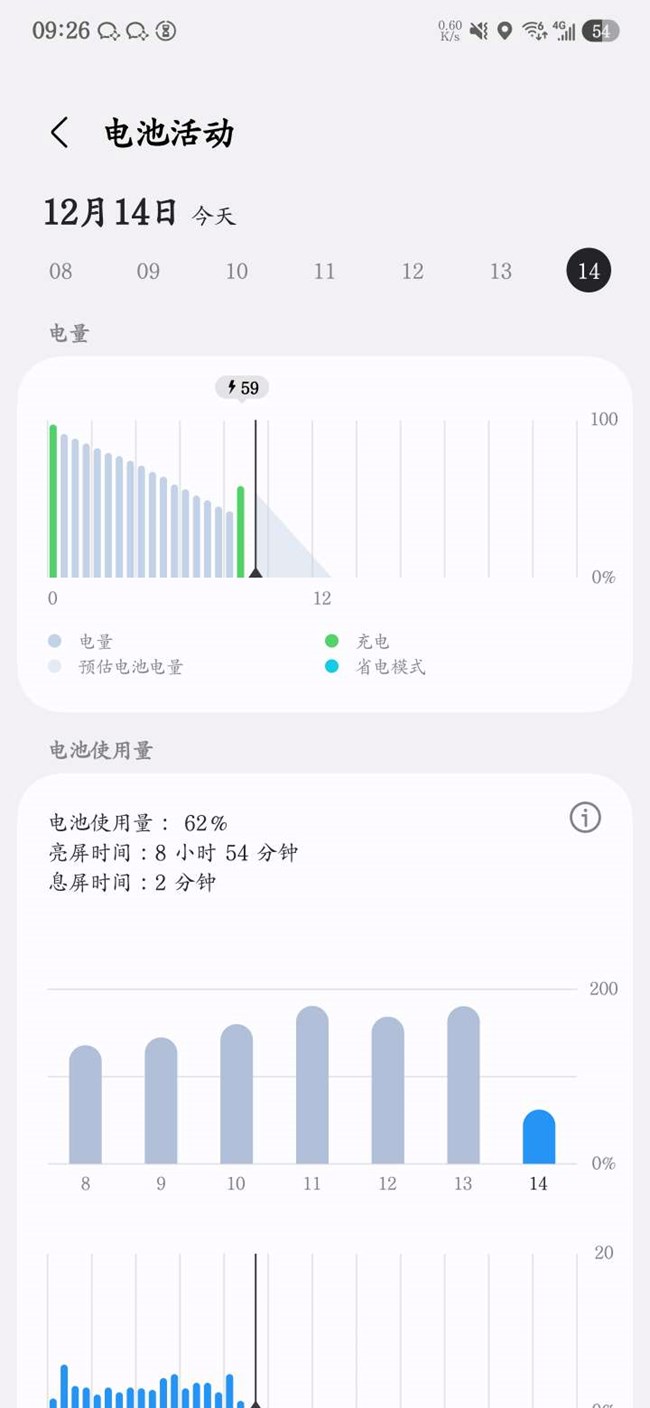
Task: Tap the usage bar for day 13
Action: pos(463,1085)
